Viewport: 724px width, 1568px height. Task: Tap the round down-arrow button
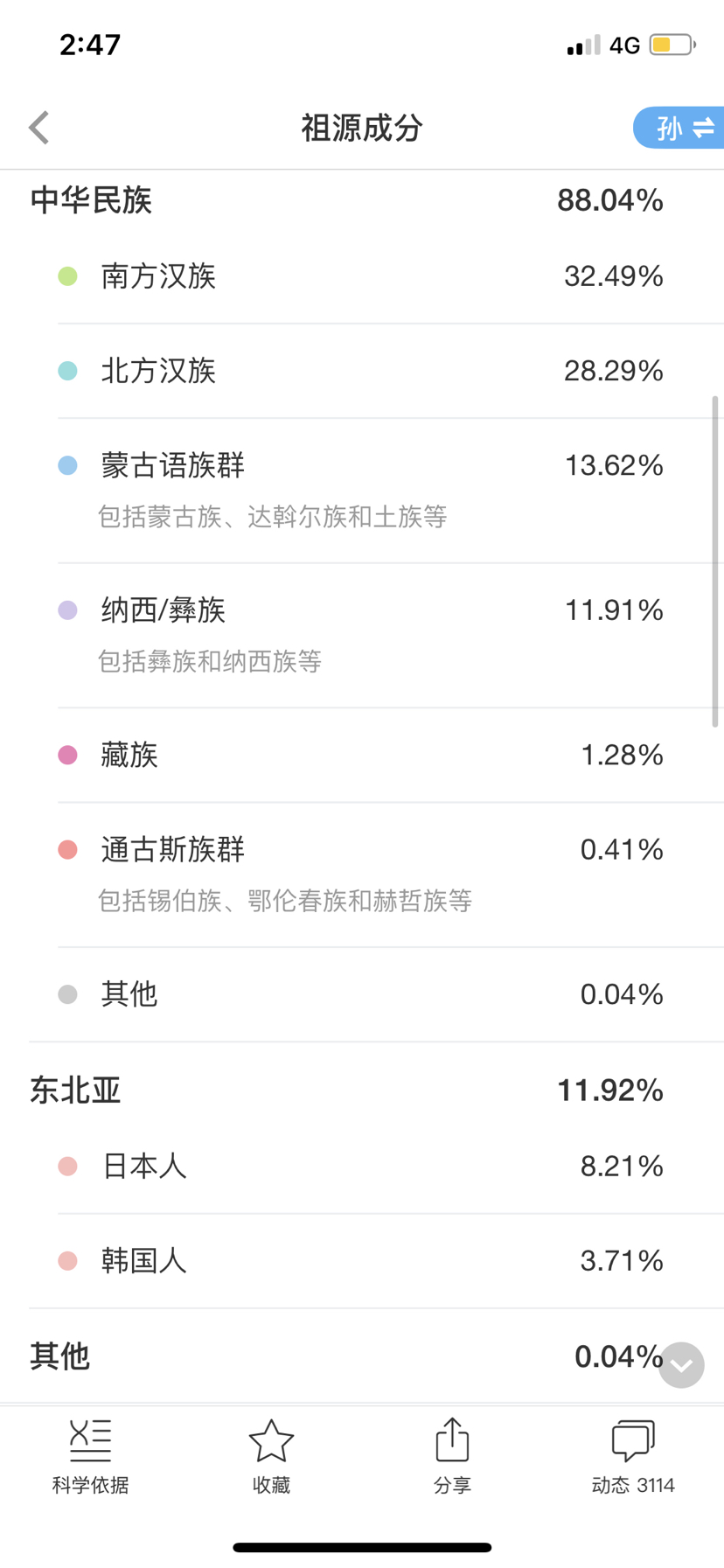681,1364
